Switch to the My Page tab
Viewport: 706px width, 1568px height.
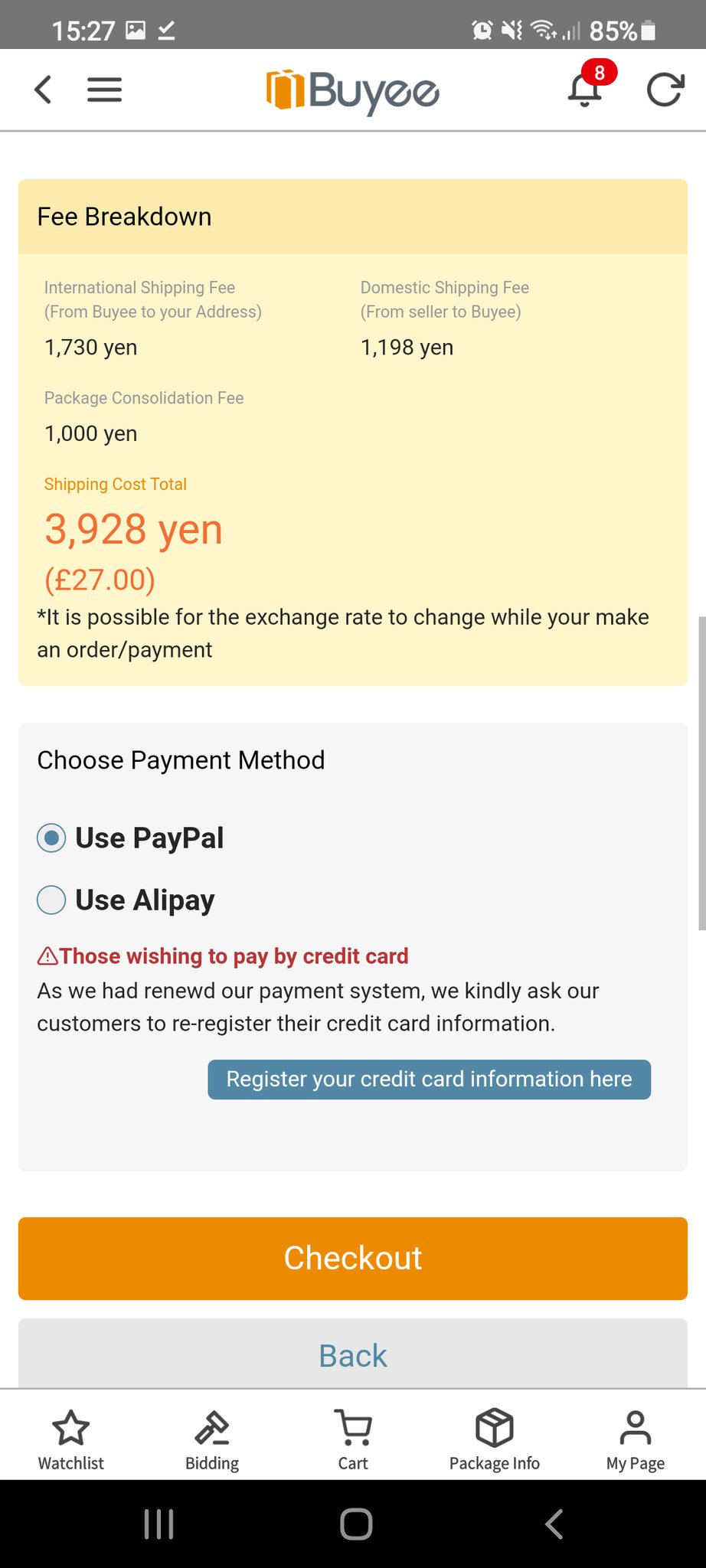click(x=636, y=1439)
